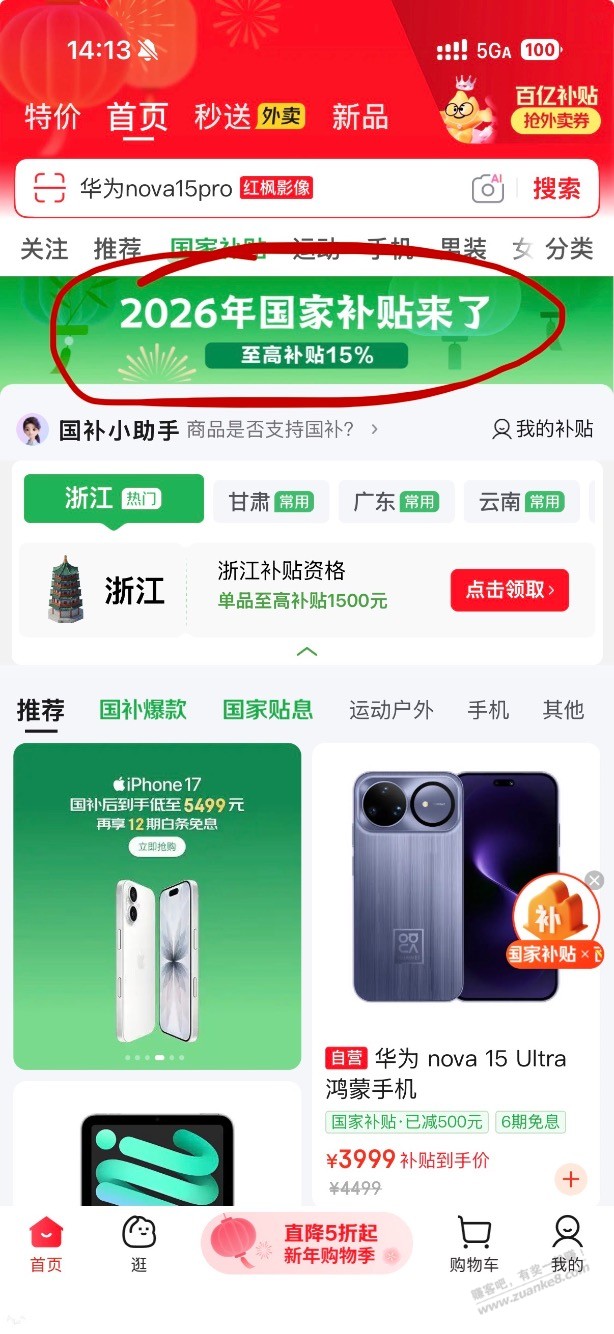
Task: Open the iPhone 17 promotion card
Action: (157, 905)
